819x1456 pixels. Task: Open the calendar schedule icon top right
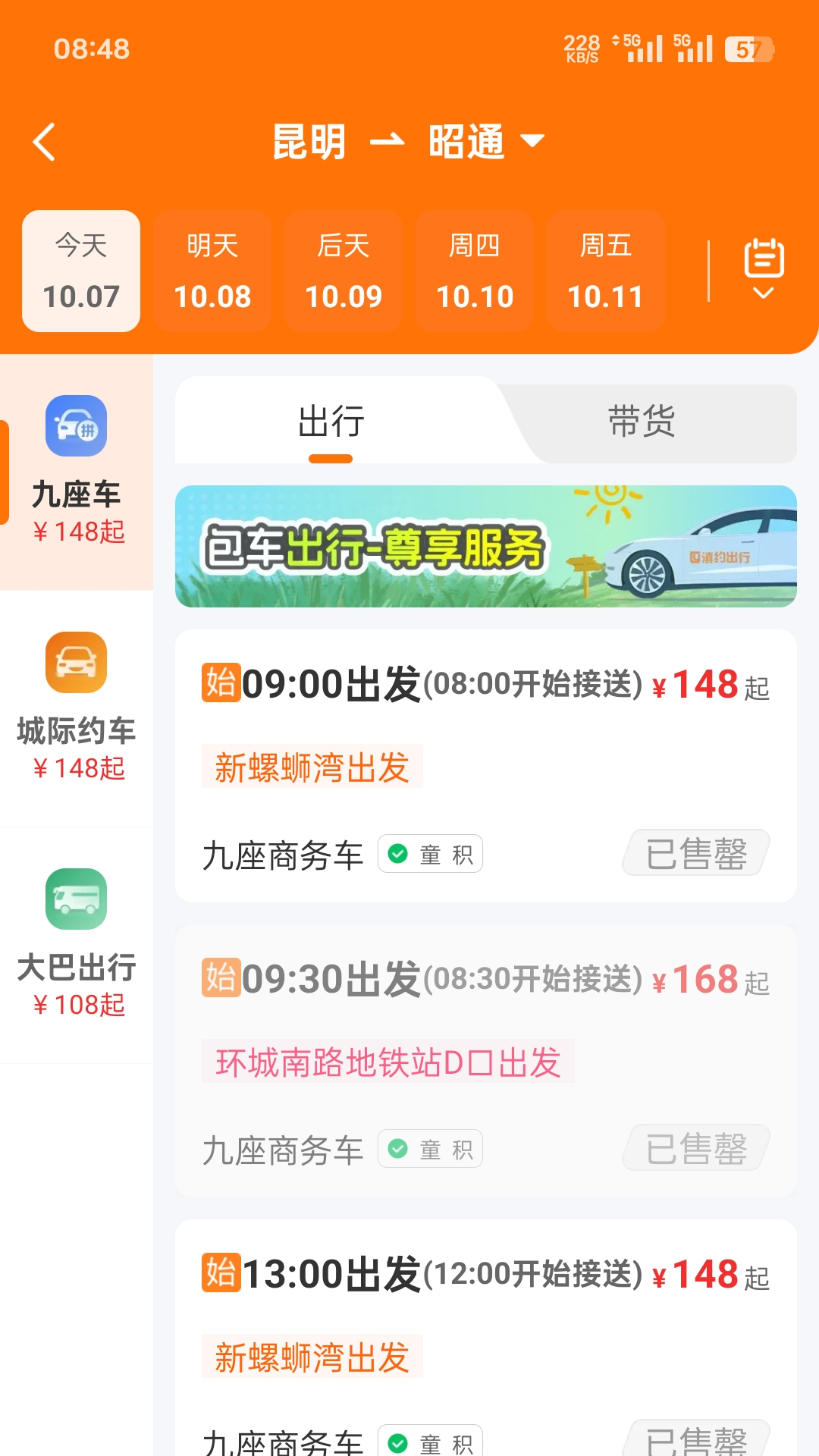click(x=764, y=258)
